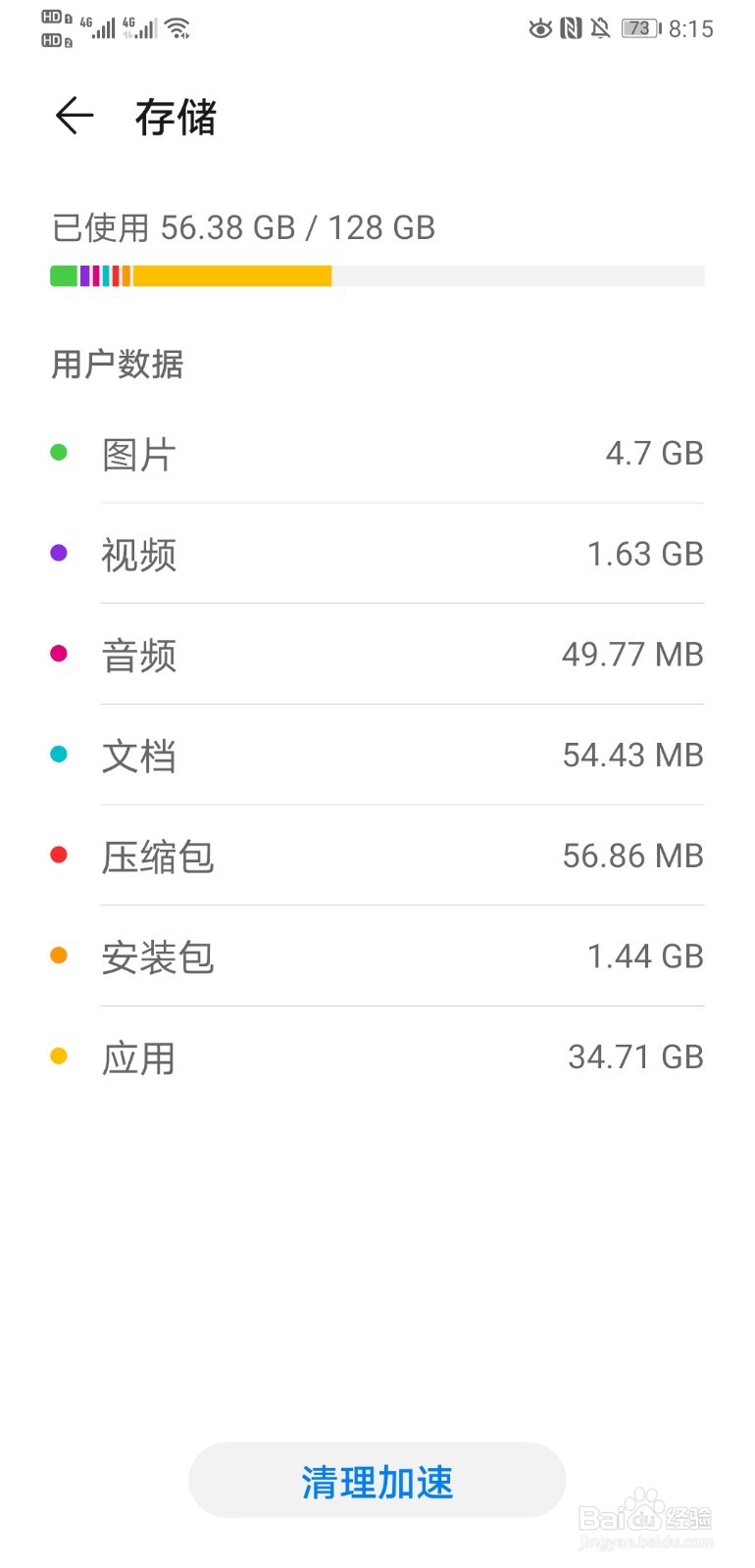Open the 图片 storage row
The width and height of the screenshot is (755, 1568).
[377, 454]
